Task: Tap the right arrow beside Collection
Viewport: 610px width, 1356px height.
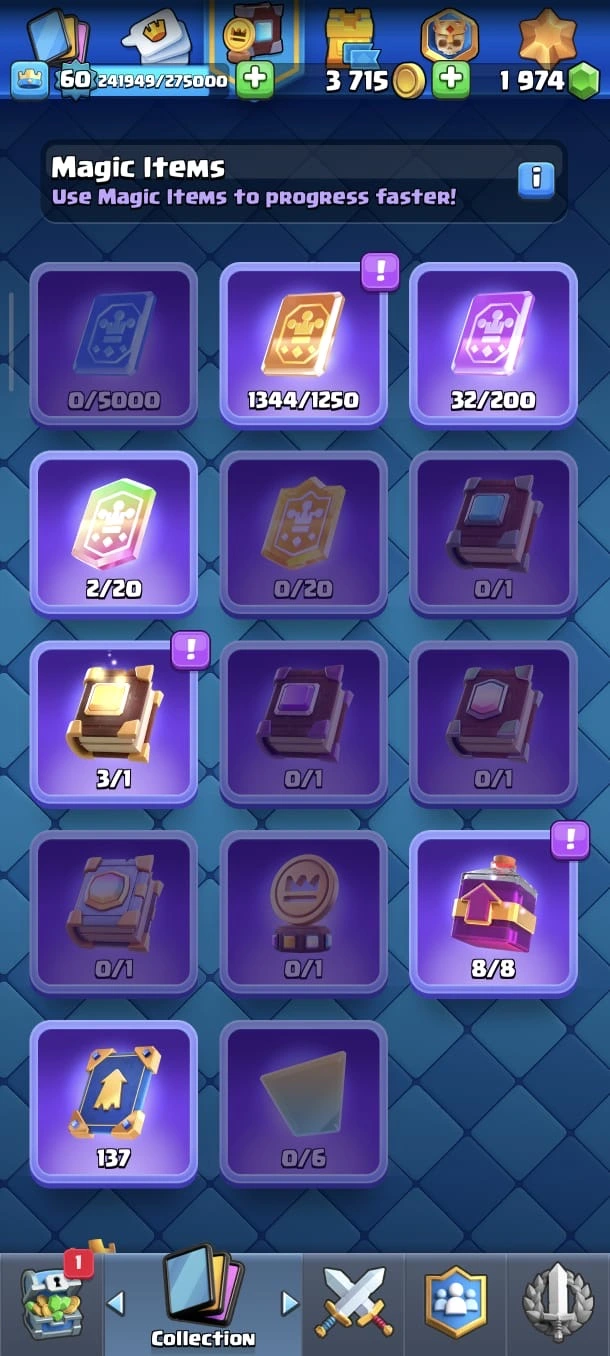Action: (290, 1303)
